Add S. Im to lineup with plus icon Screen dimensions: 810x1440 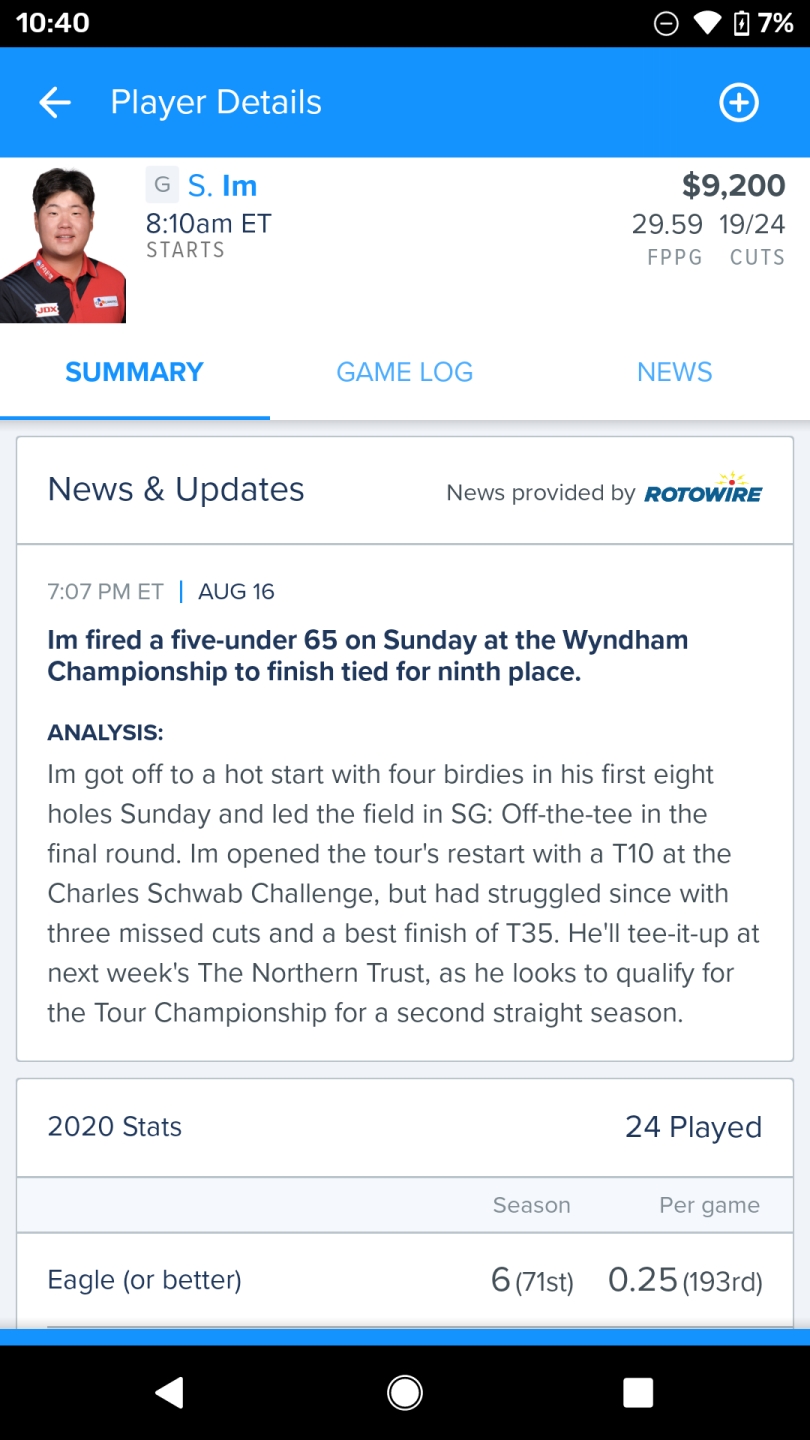pyautogui.click(x=739, y=102)
